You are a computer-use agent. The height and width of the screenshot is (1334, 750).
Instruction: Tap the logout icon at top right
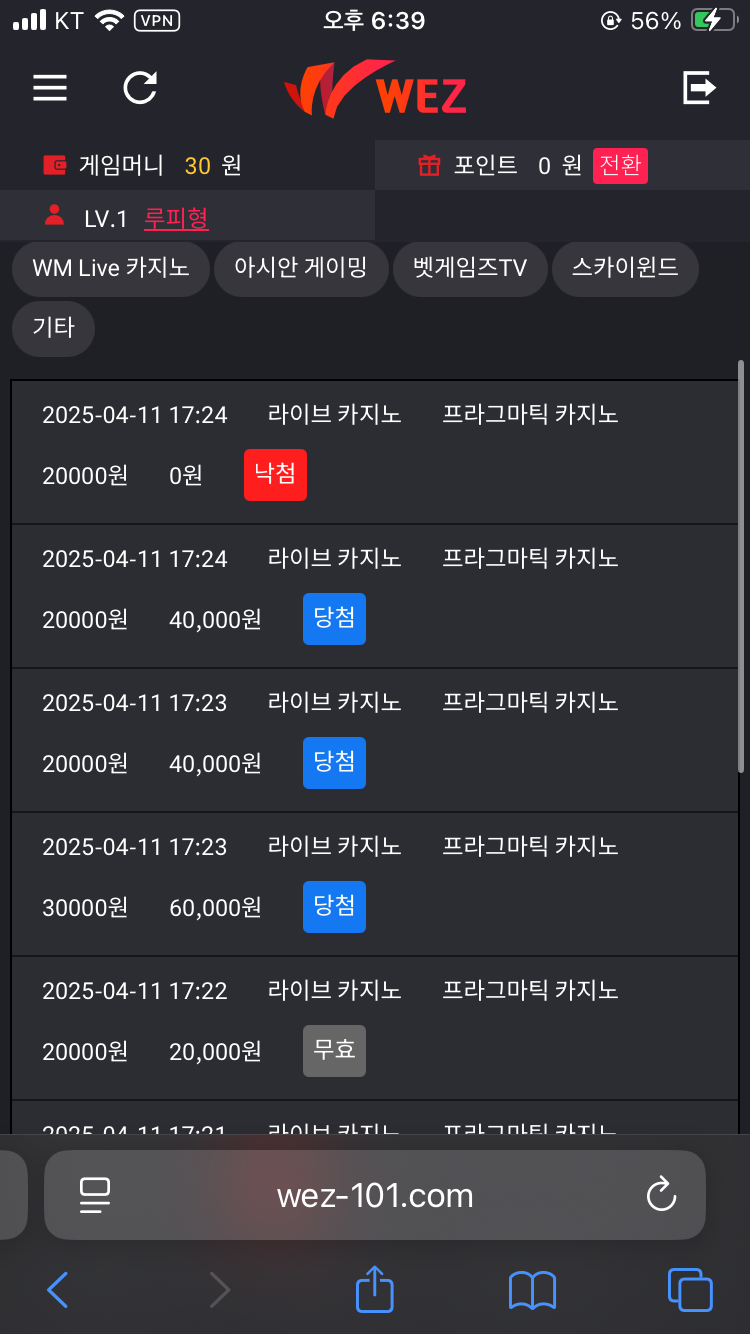click(699, 88)
